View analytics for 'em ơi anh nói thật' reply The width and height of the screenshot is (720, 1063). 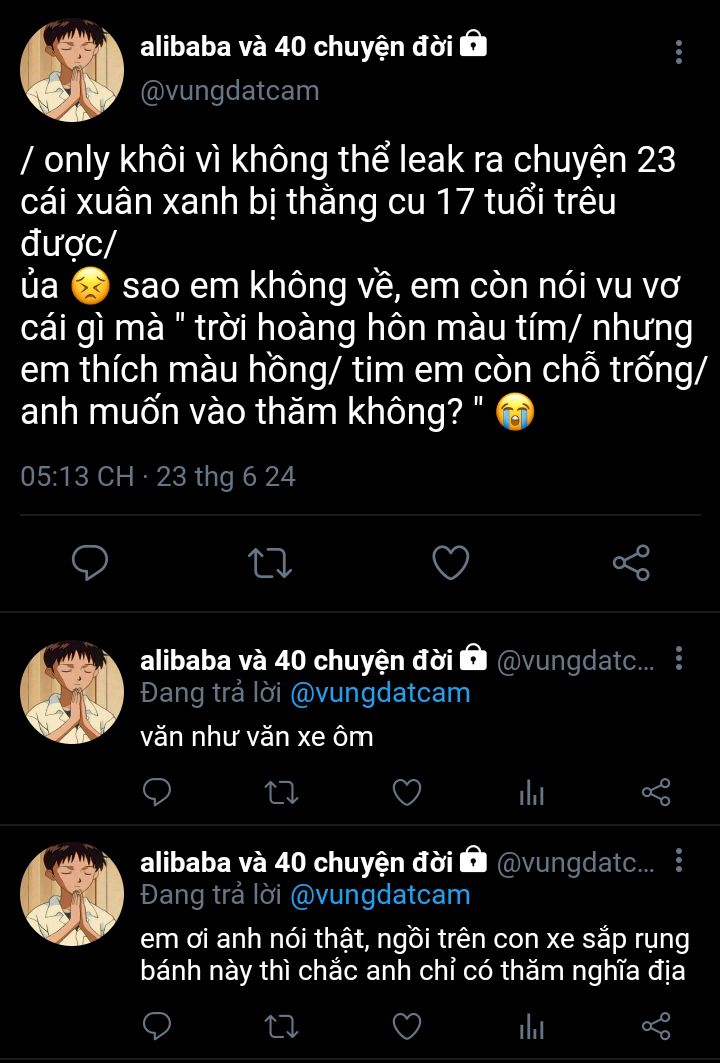coord(531,1025)
